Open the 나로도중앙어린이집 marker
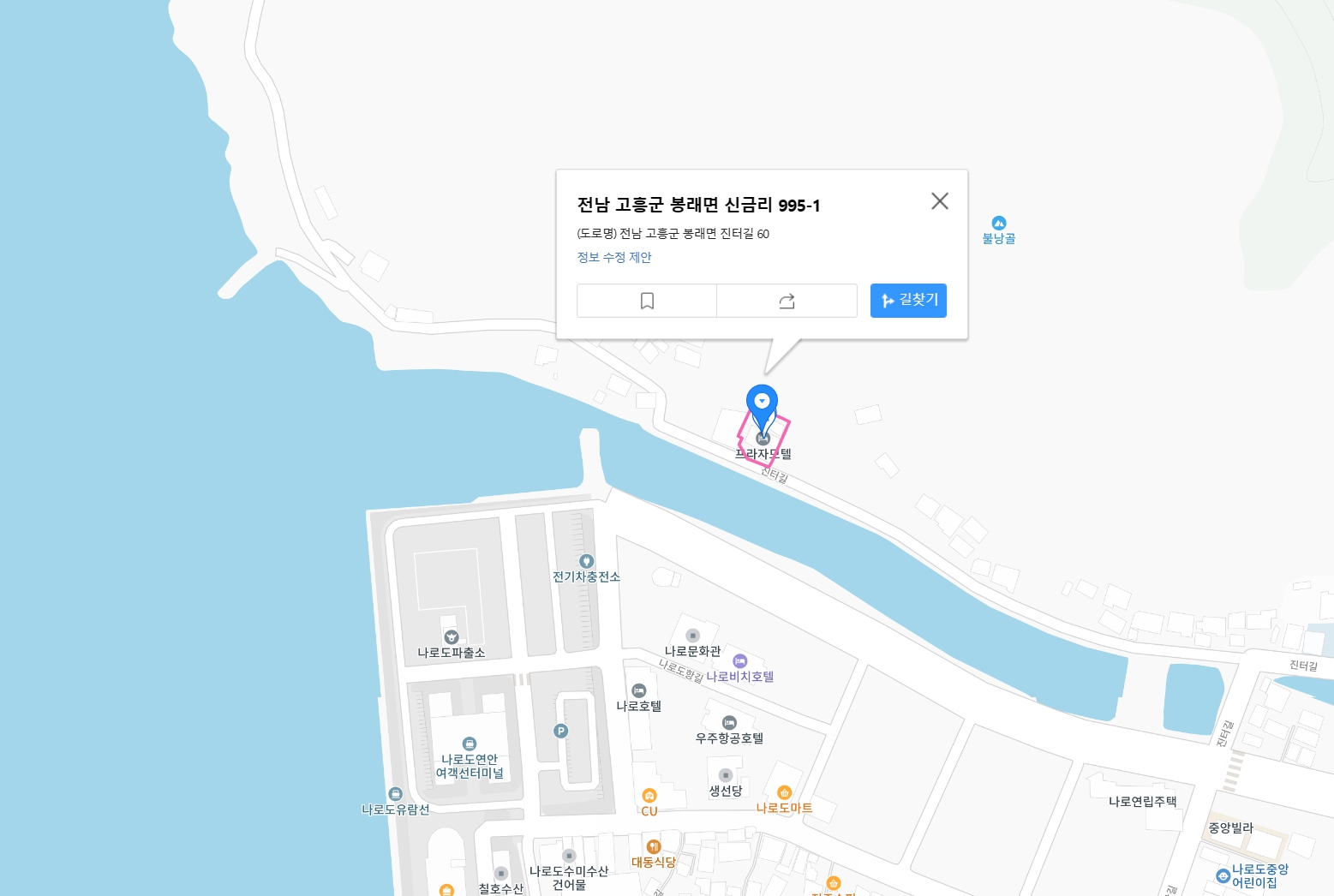The height and width of the screenshot is (896, 1334). [x=1223, y=875]
